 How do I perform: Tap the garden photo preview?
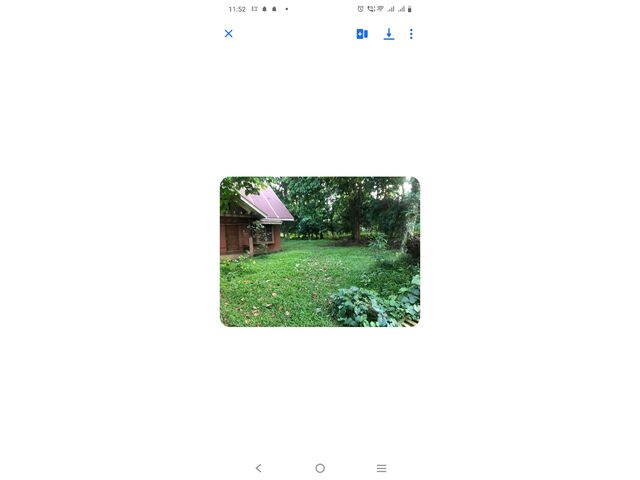pyautogui.click(x=320, y=251)
